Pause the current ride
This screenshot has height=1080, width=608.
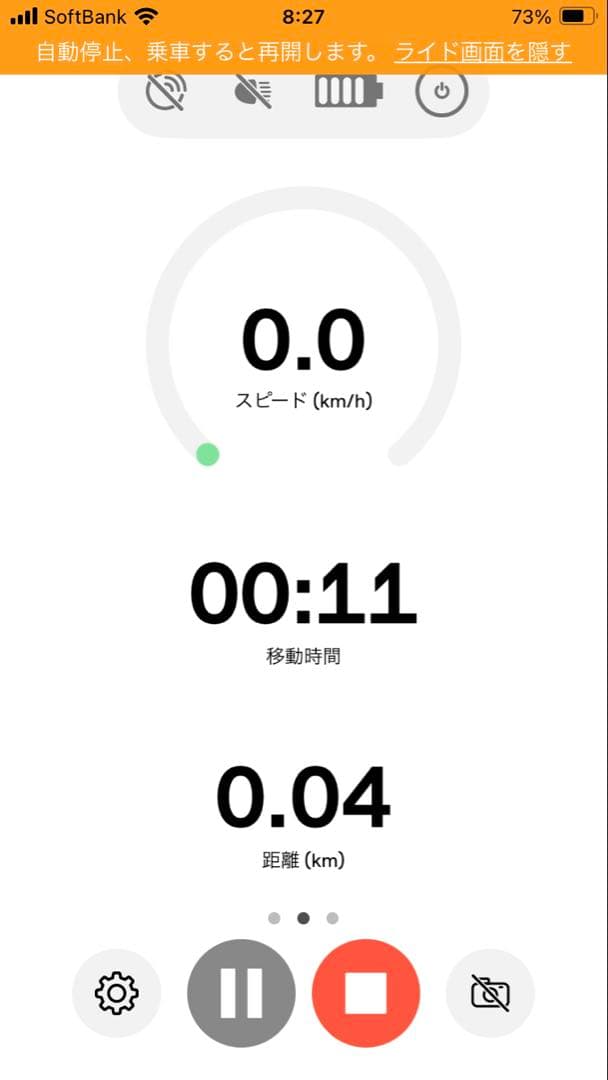pyautogui.click(x=241, y=993)
